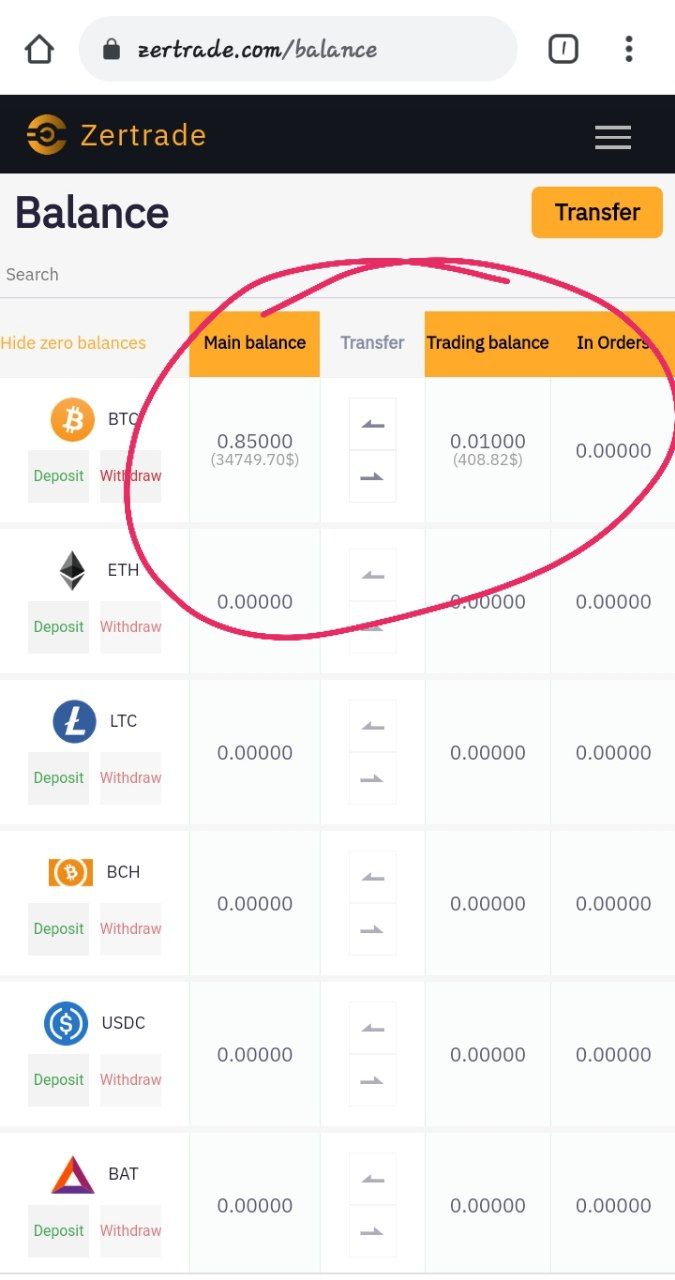
Task: Withdraw ETH
Action: [130, 627]
